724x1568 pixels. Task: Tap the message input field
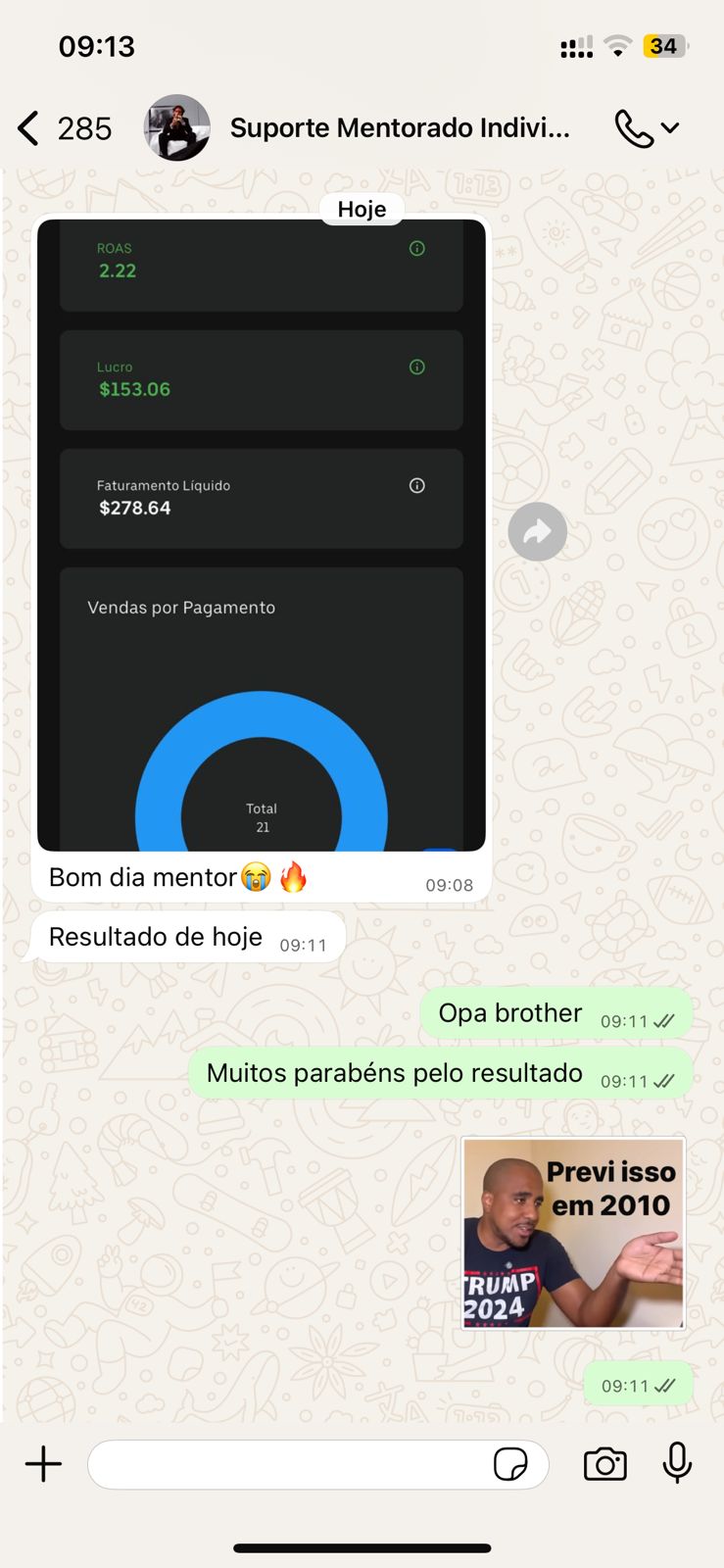tap(294, 1463)
